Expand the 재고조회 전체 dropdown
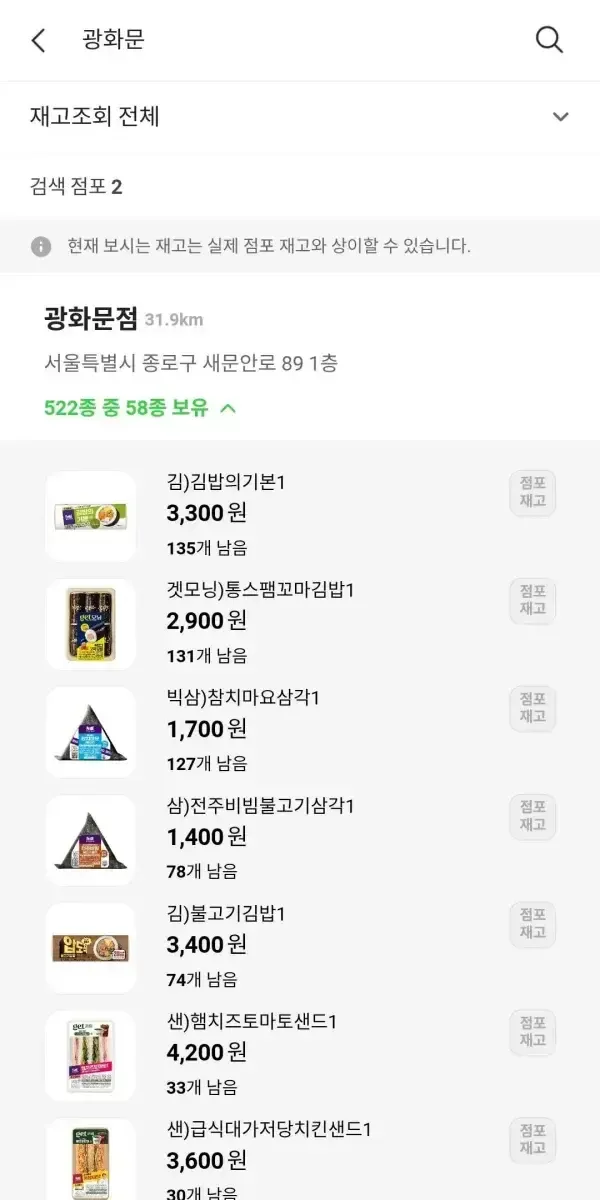Image resolution: width=600 pixels, height=1200 pixels. tap(560, 117)
